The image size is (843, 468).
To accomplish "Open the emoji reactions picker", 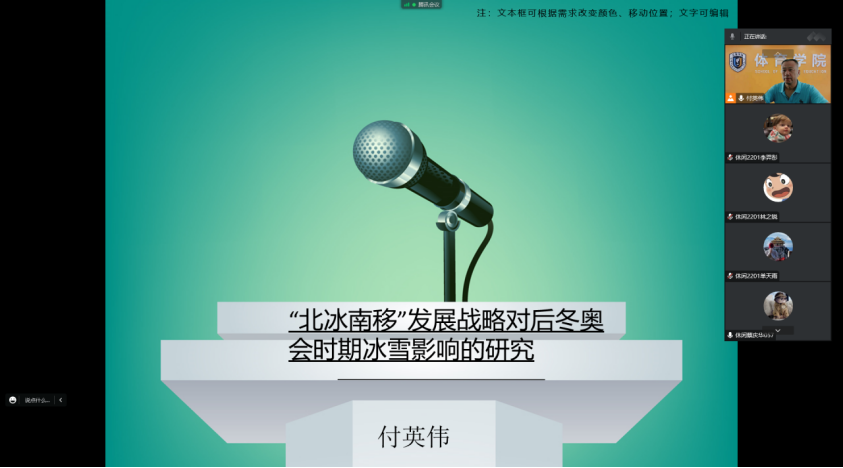I will coord(13,400).
